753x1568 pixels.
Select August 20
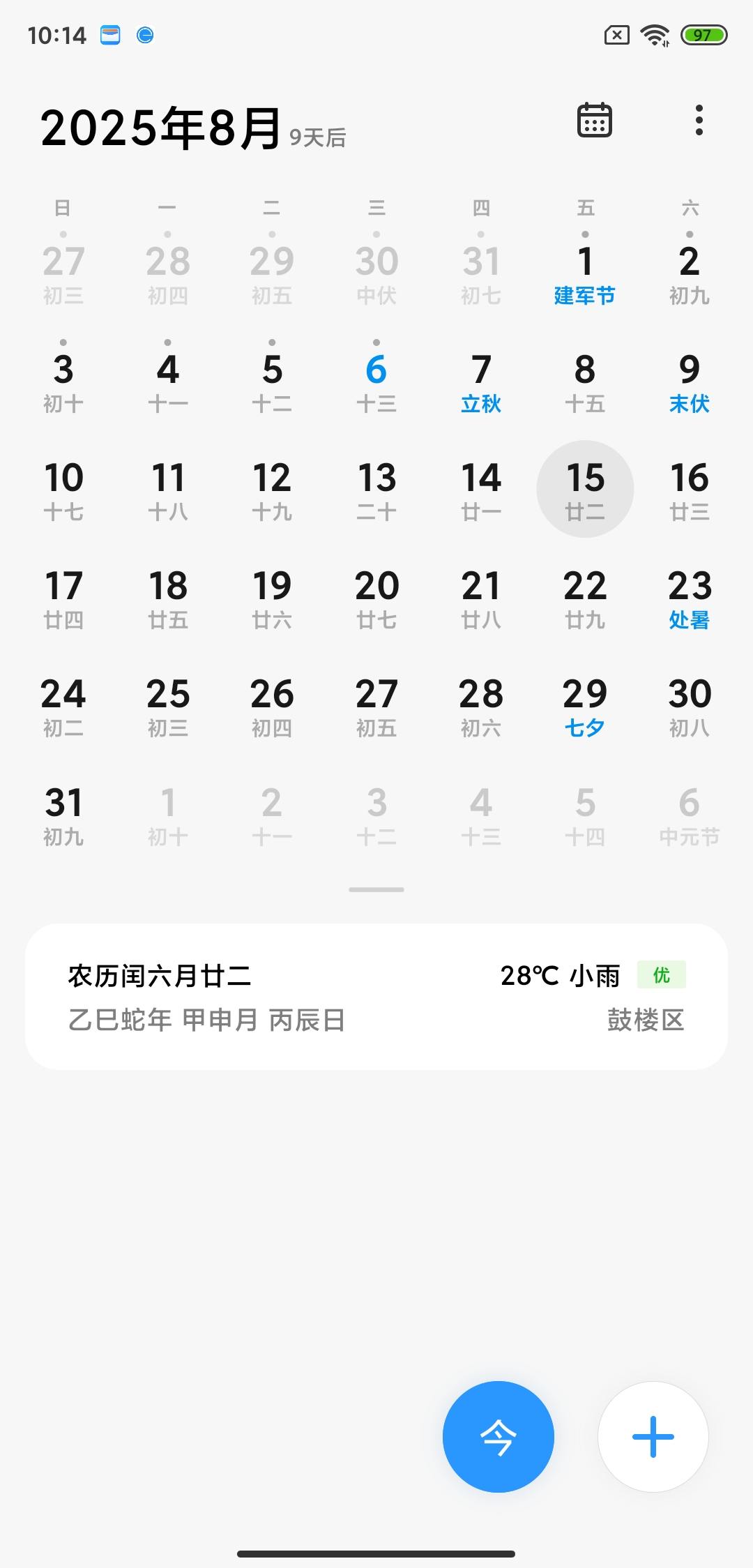point(376,598)
